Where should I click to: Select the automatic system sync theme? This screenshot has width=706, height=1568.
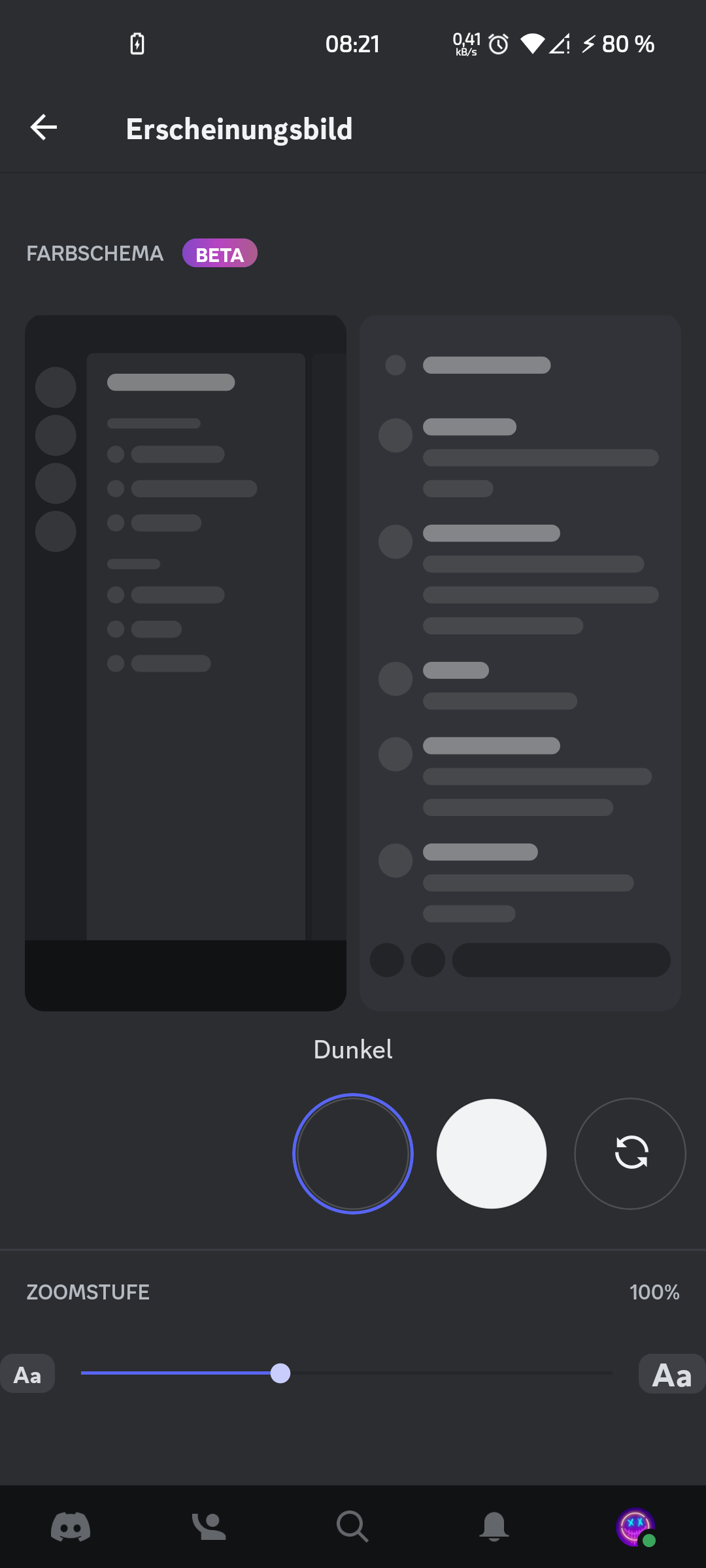630,1154
